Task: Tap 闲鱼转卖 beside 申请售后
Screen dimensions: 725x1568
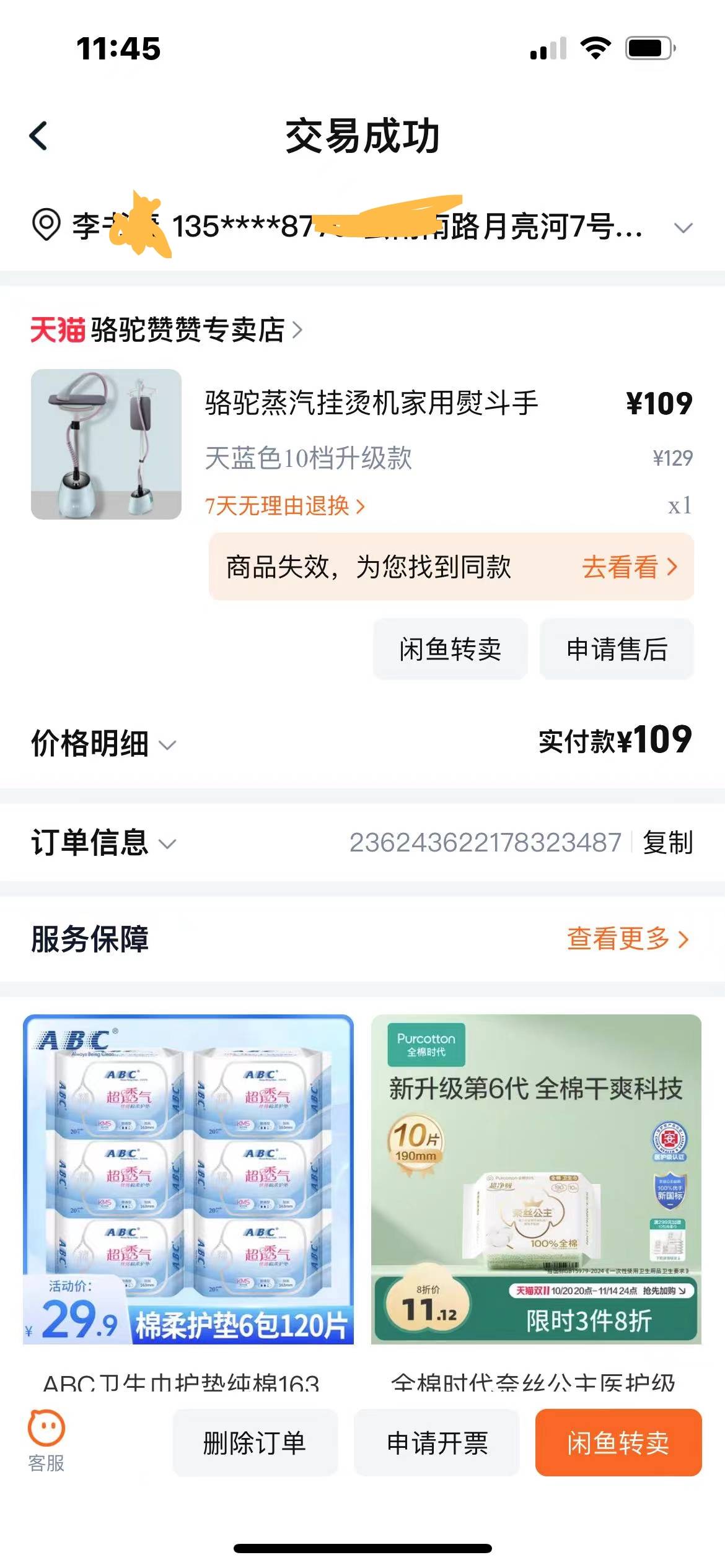Action: click(x=450, y=649)
